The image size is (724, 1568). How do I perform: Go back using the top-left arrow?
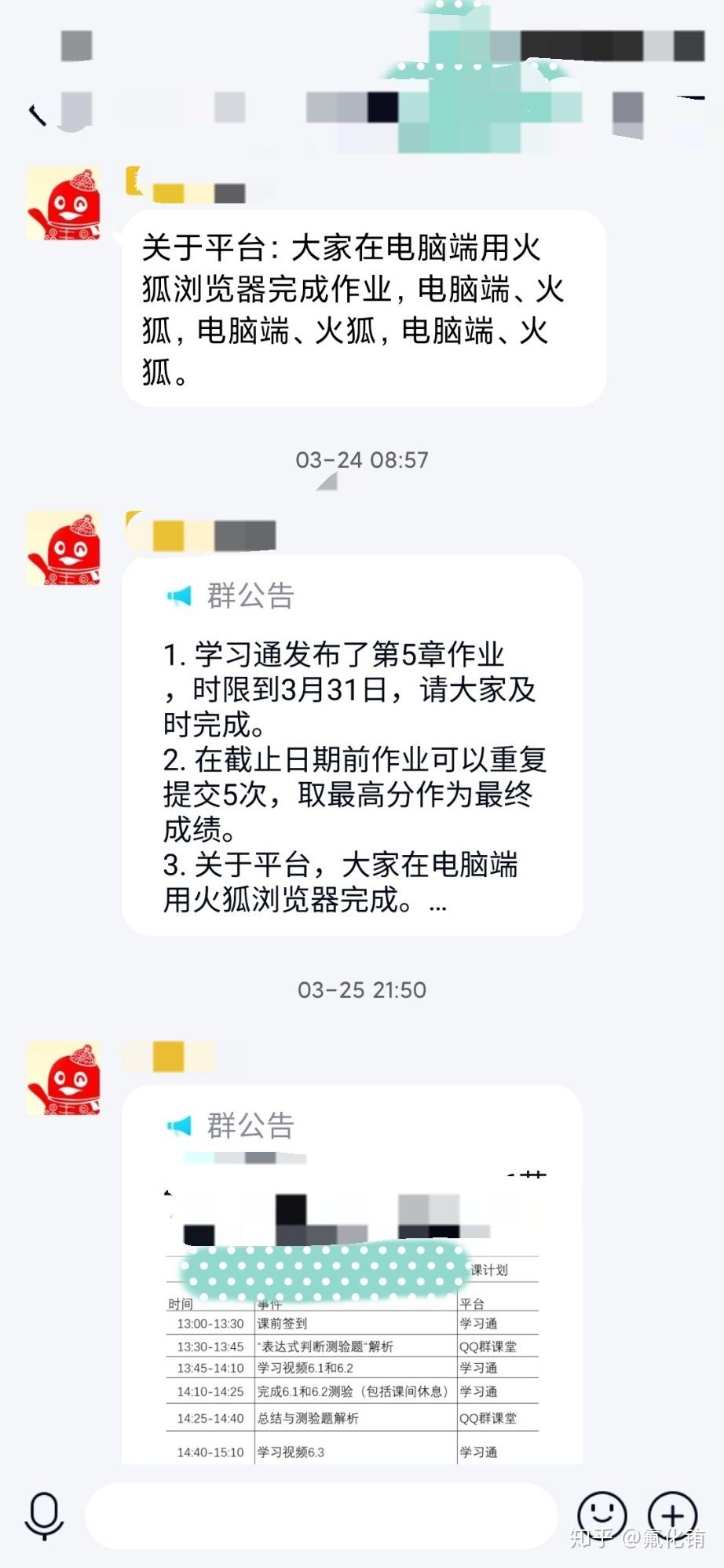pyautogui.click(x=37, y=115)
